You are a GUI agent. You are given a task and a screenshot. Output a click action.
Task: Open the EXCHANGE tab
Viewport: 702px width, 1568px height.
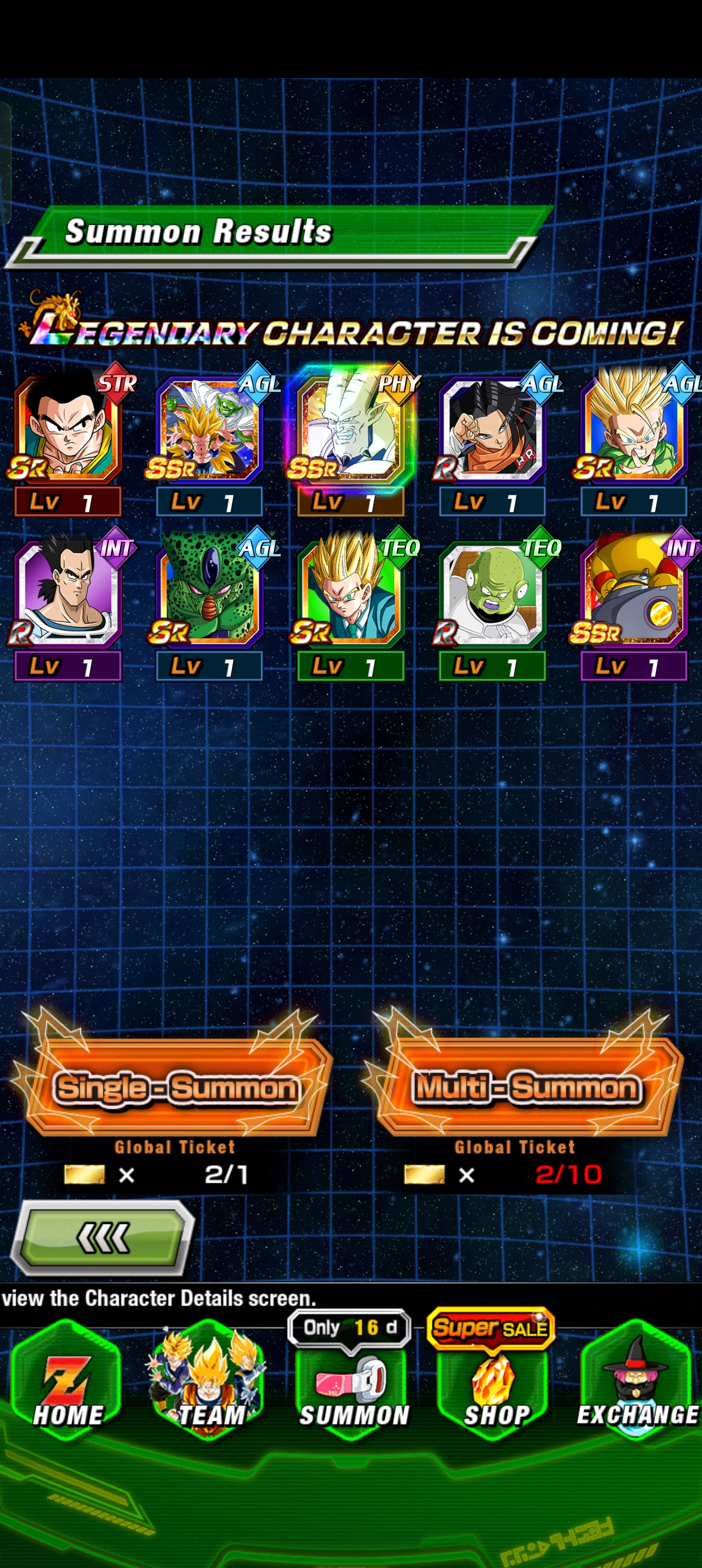[x=637, y=1380]
